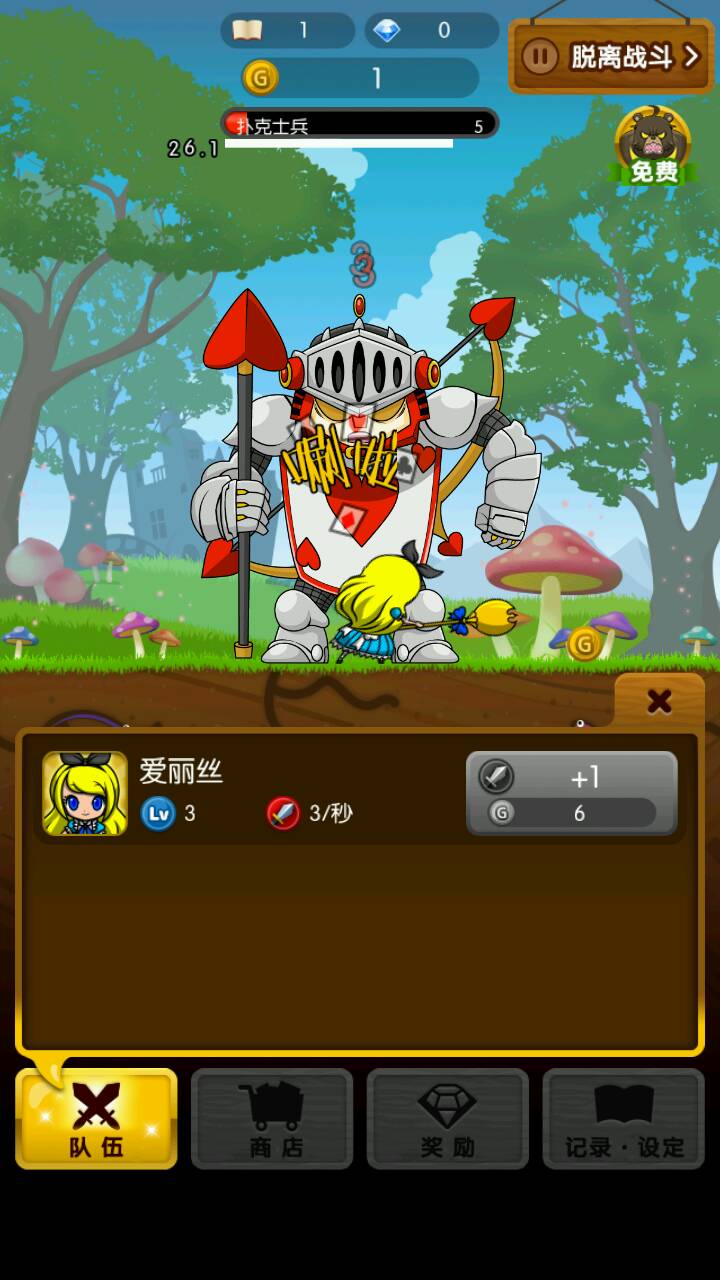The image size is (720, 1280).
Task: Collect the gold coin on the grass
Action: (584, 643)
